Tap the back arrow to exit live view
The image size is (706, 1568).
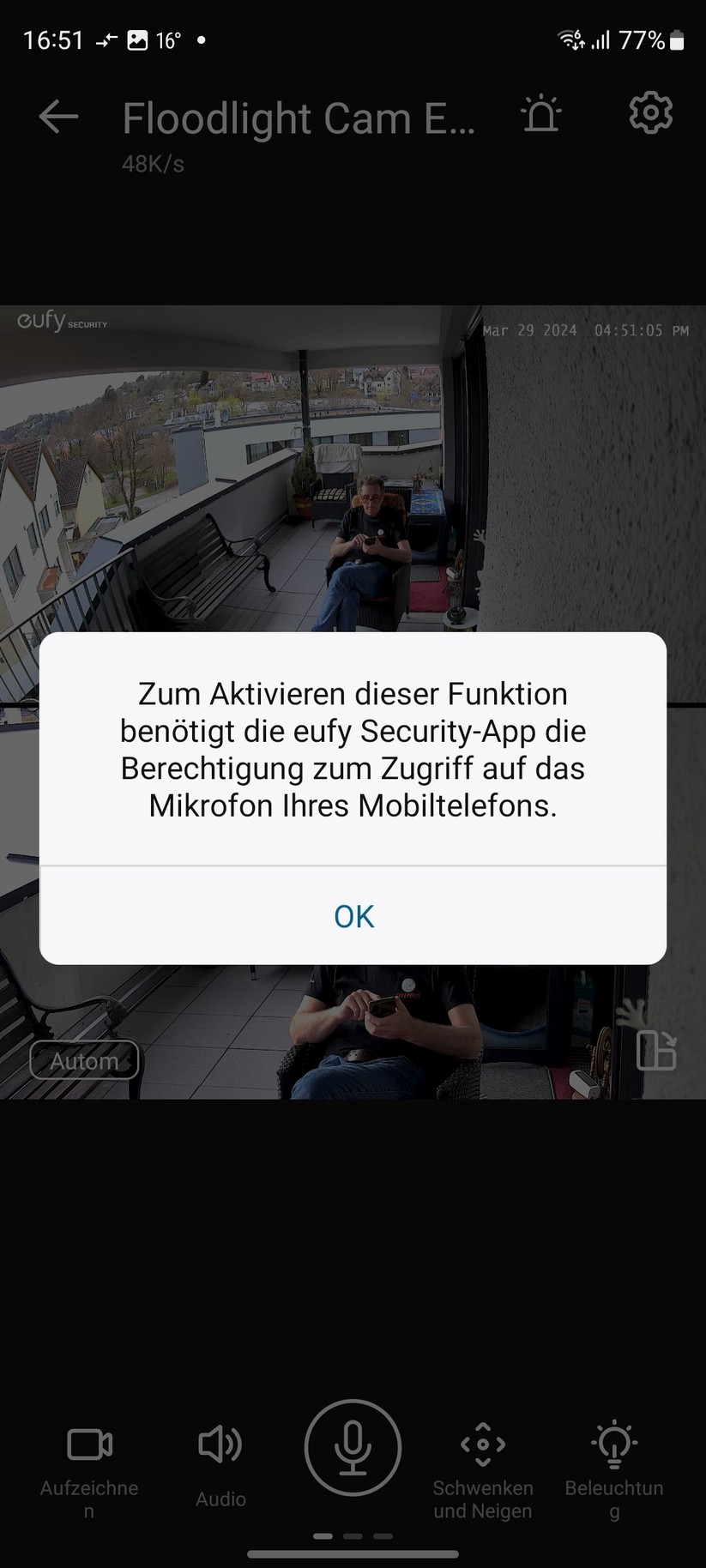[57, 116]
